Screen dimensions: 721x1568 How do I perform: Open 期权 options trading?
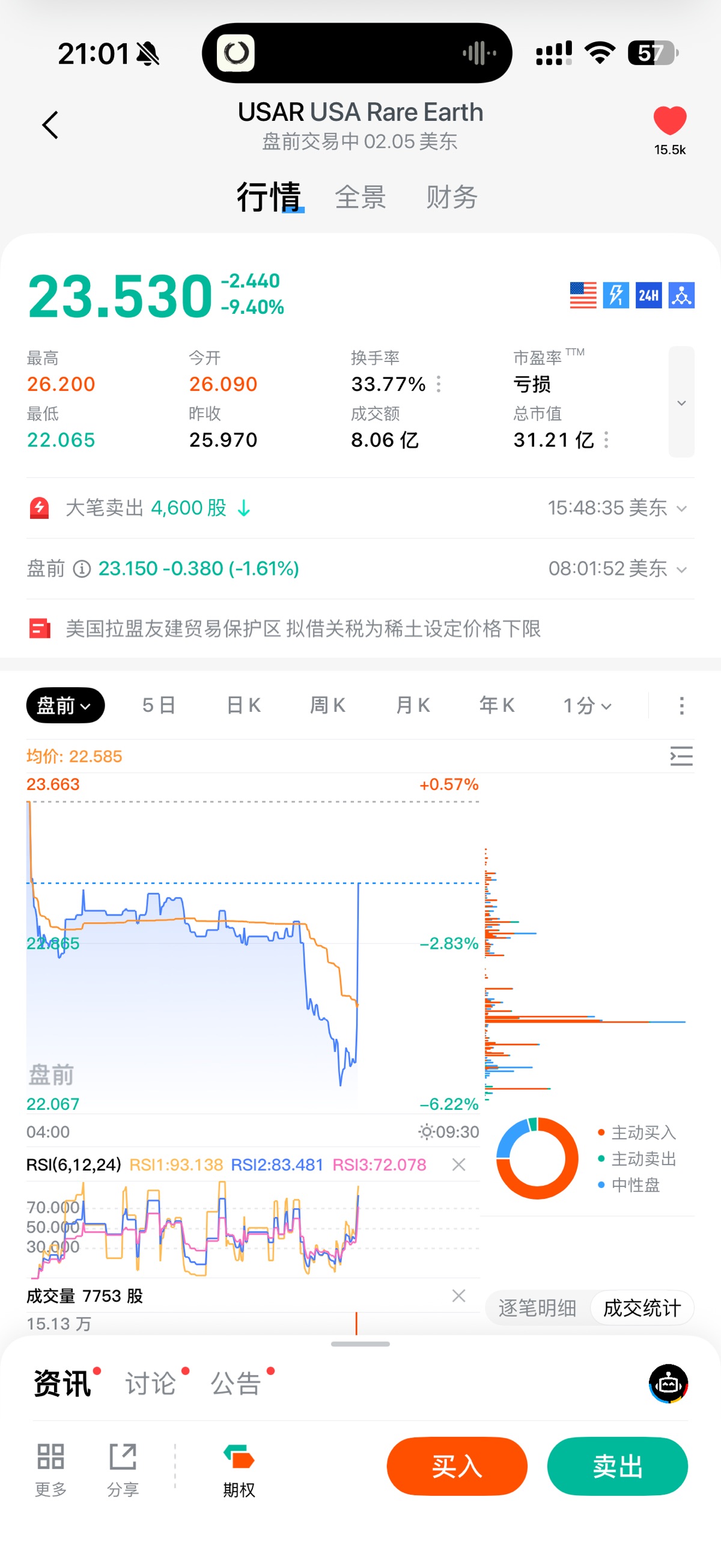239,1469
